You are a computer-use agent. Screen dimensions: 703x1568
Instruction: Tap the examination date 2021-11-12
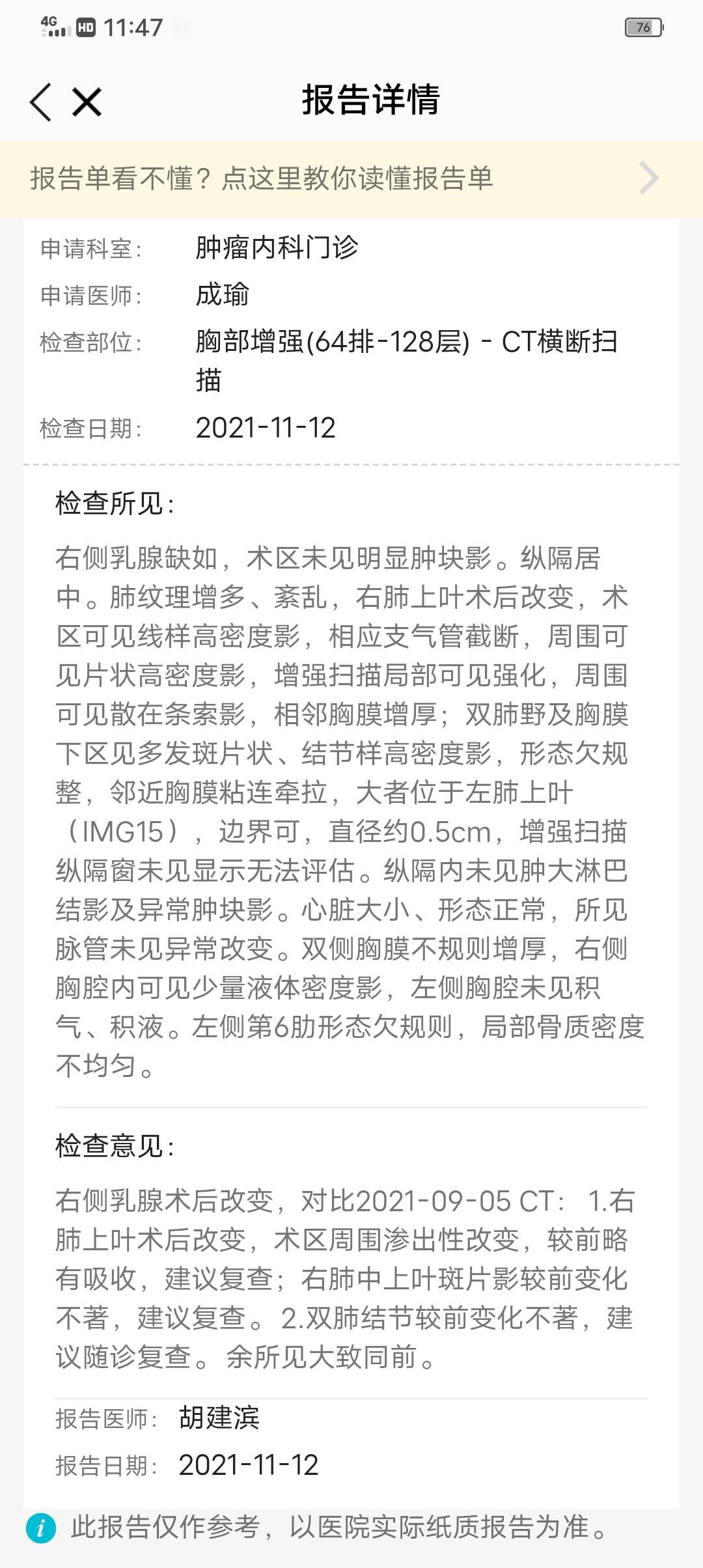(x=266, y=426)
